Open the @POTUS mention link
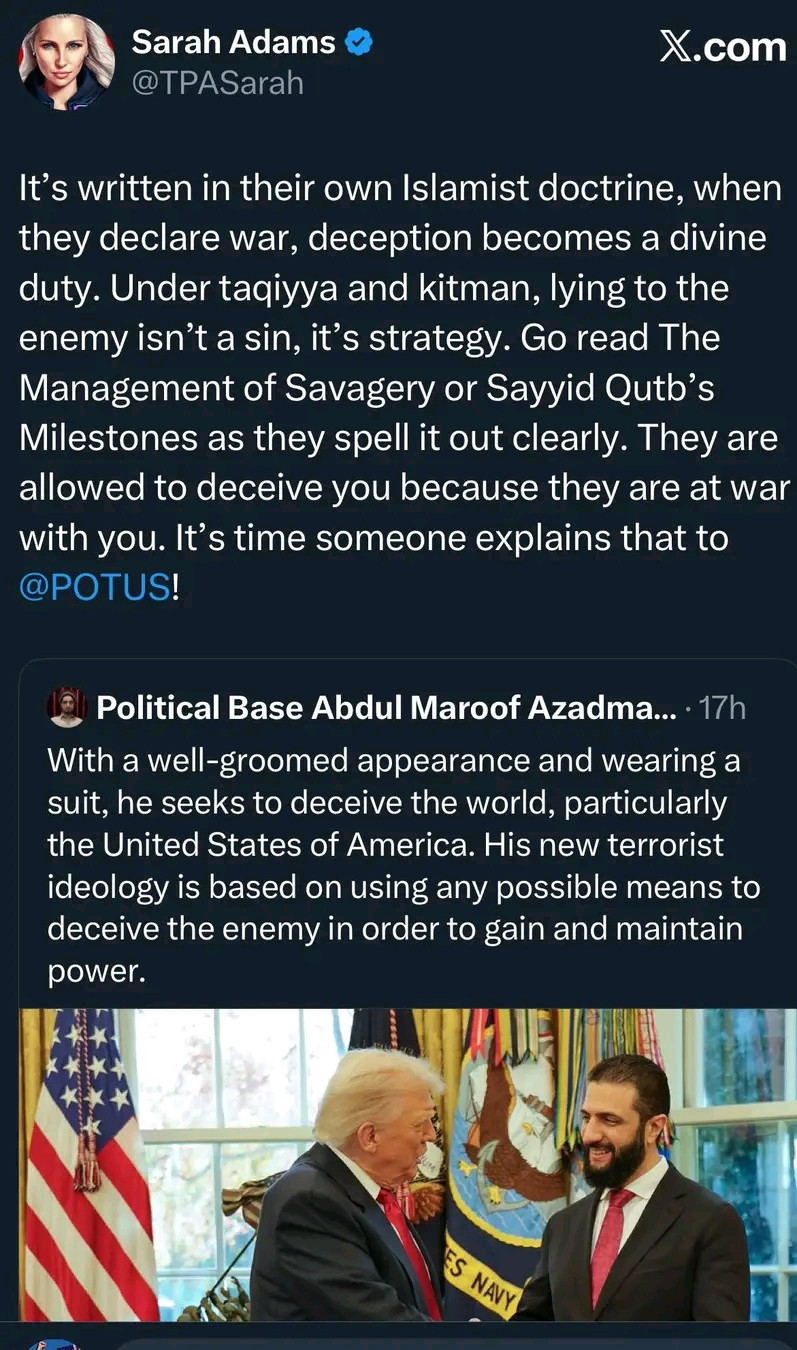The width and height of the screenshot is (797, 1350). 95,587
